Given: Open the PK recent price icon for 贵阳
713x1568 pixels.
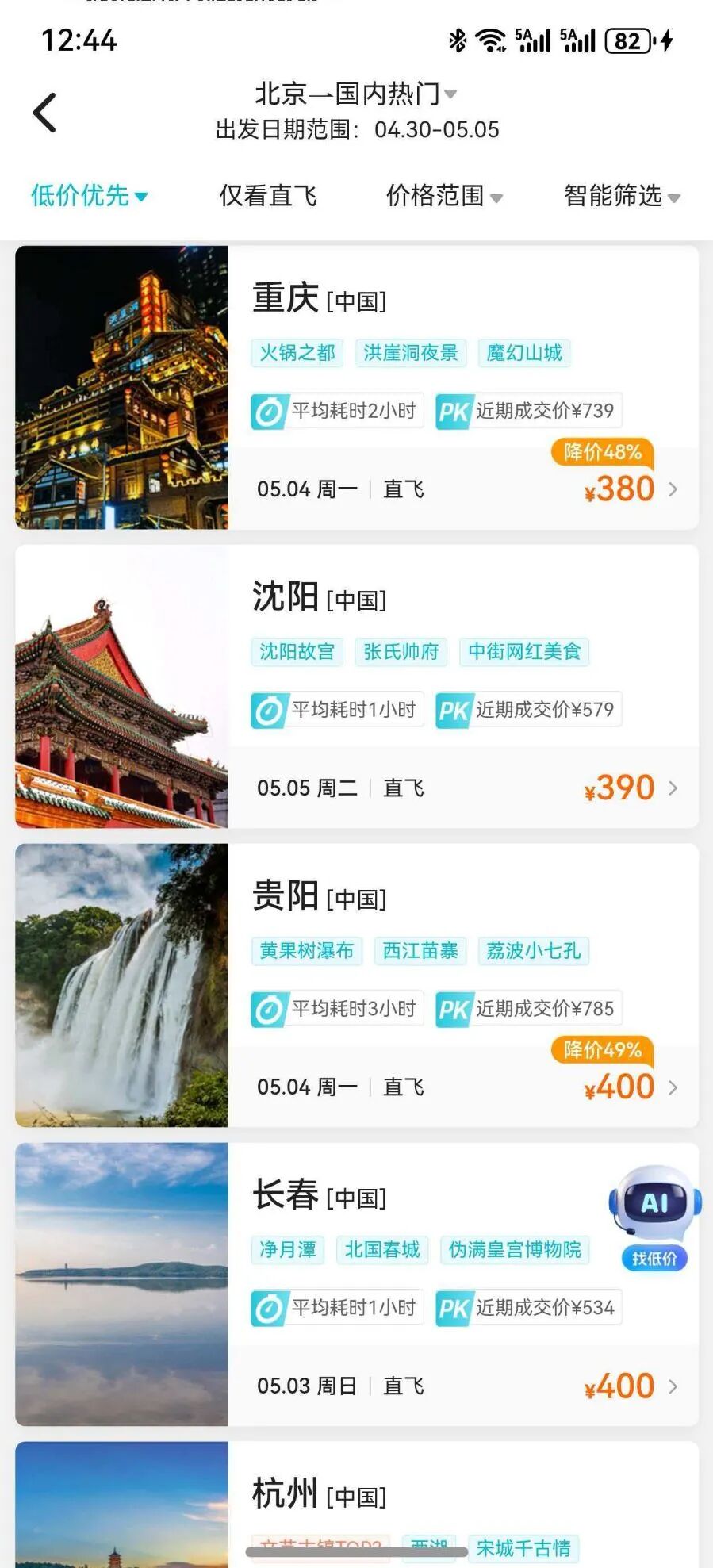Looking at the screenshot, I should tap(453, 1008).
